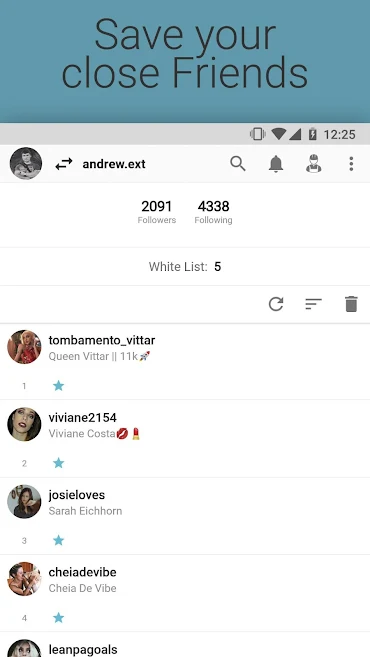
Task: Open the overflow menu
Action: (x=351, y=164)
